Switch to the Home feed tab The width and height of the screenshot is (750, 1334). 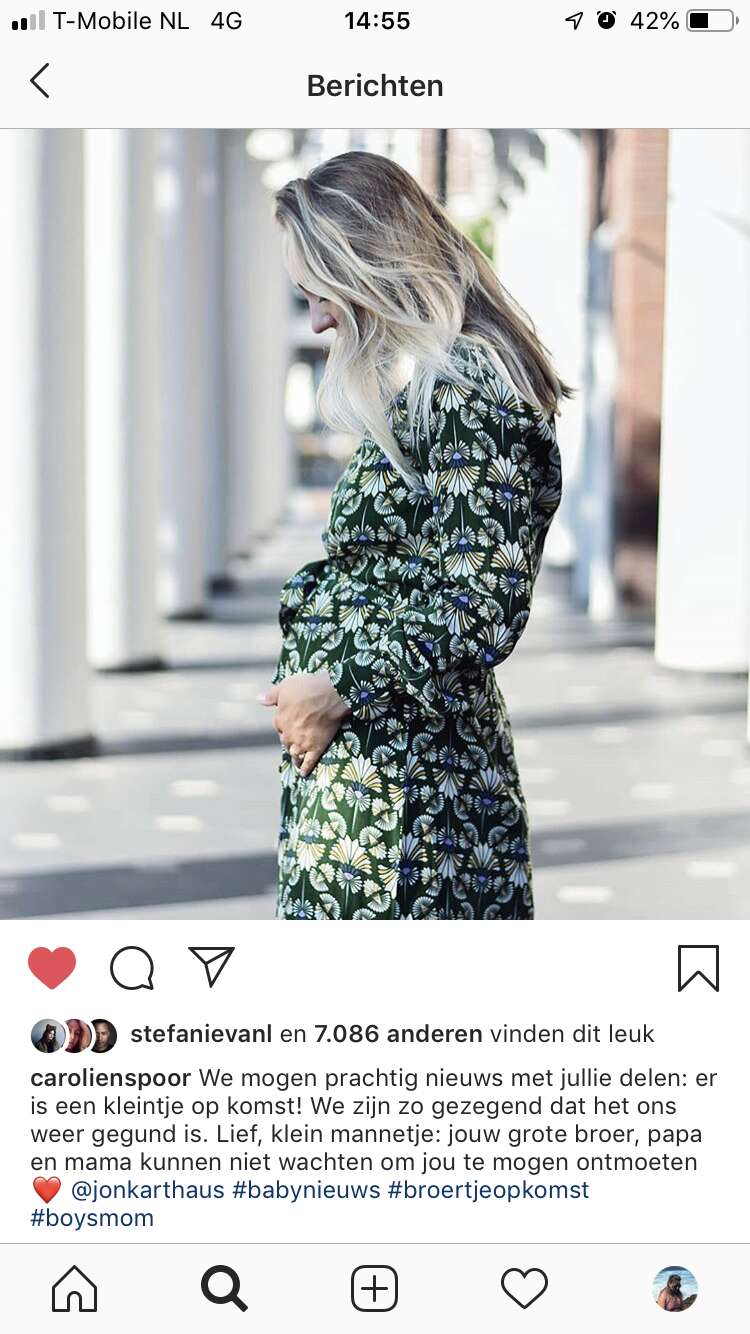pos(75,1288)
